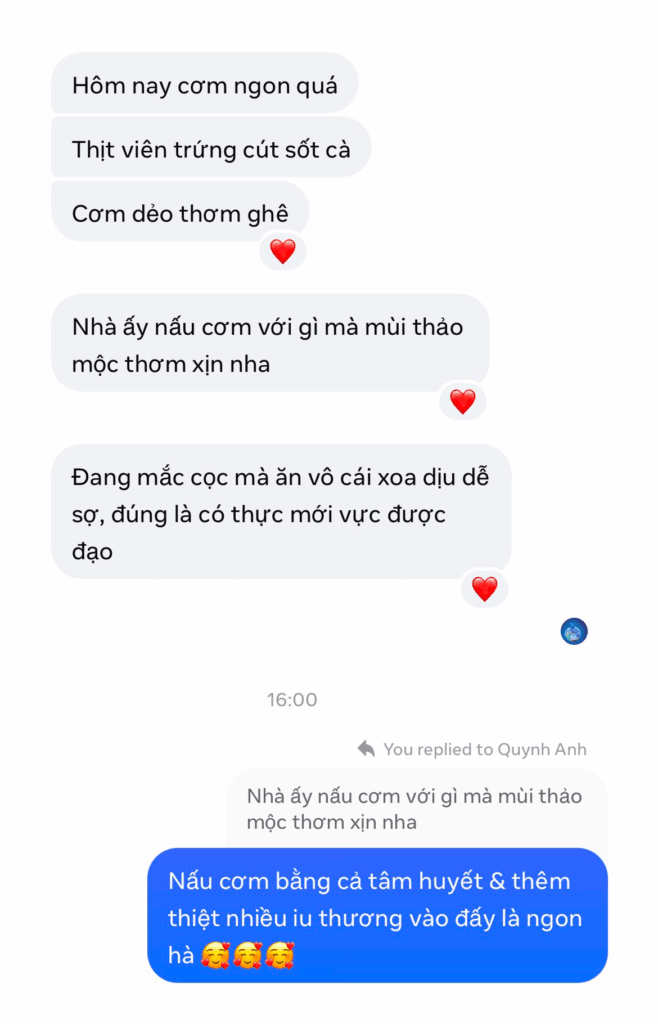Open heart reaction on "Đang mắc cọc" message
The height and width of the screenshot is (1024, 658).
click(484, 589)
